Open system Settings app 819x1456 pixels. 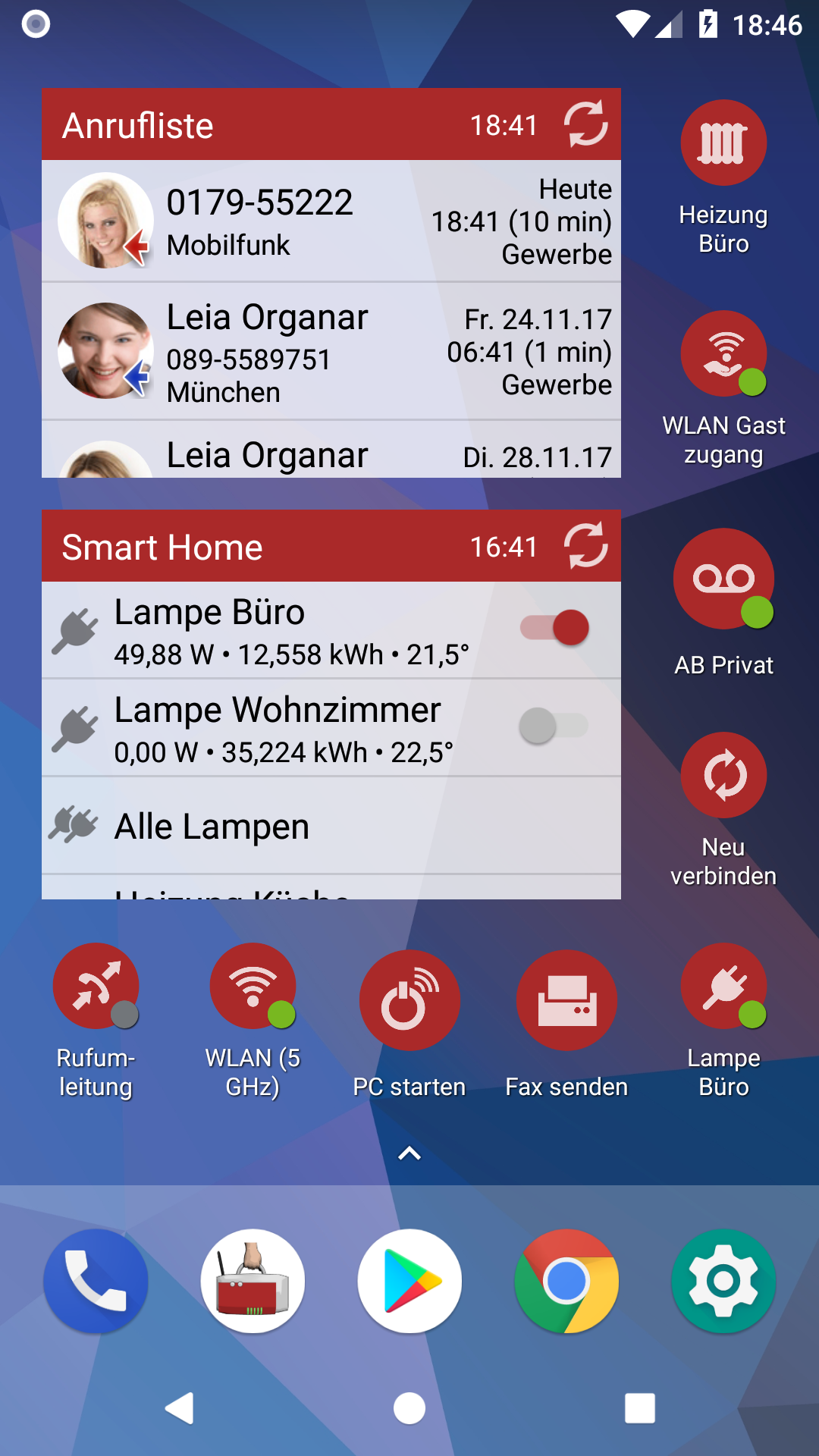tap(723, 1281)
